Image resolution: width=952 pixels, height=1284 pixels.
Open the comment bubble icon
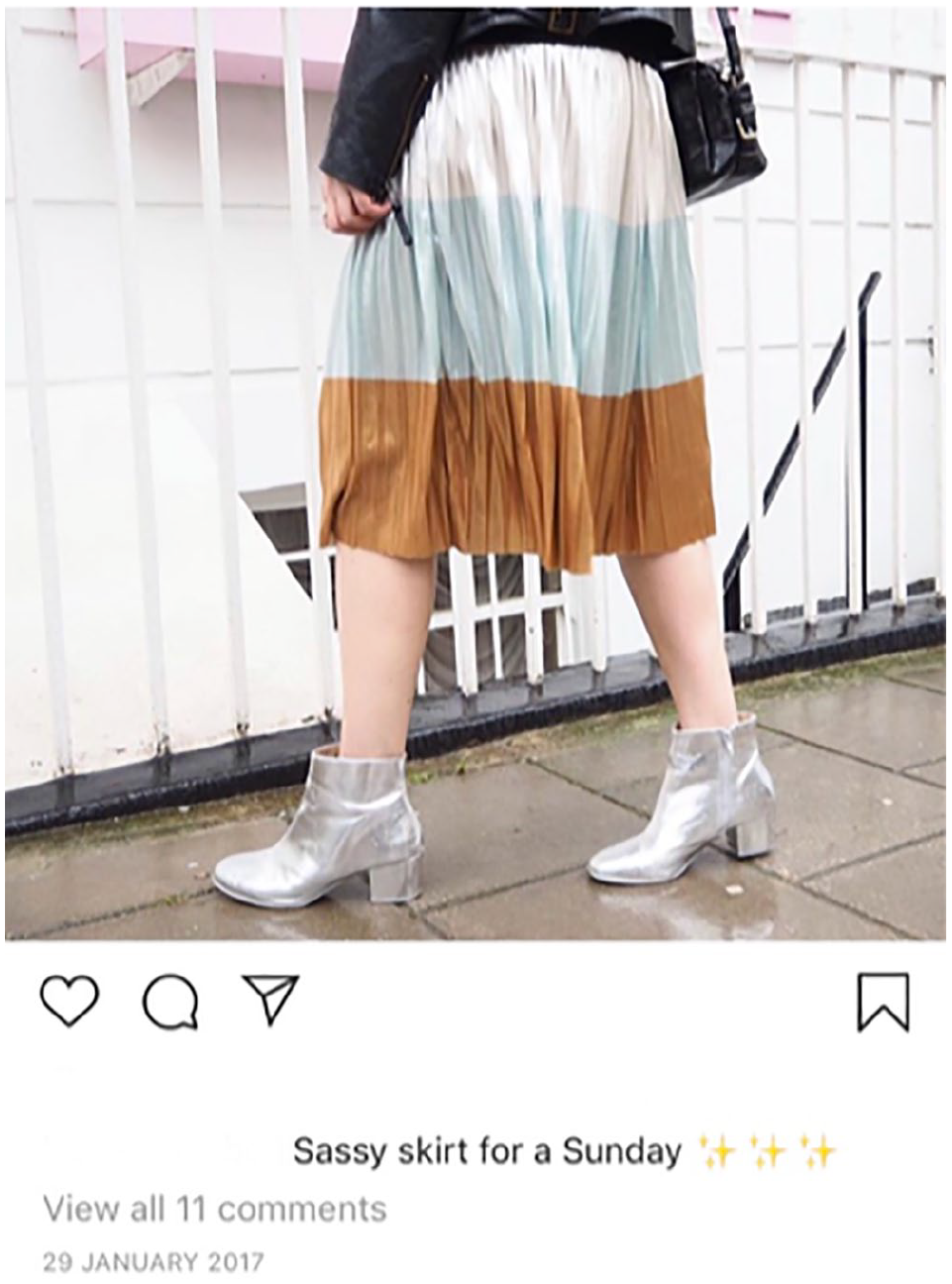pyautogui.click(x=170, y=1001)
